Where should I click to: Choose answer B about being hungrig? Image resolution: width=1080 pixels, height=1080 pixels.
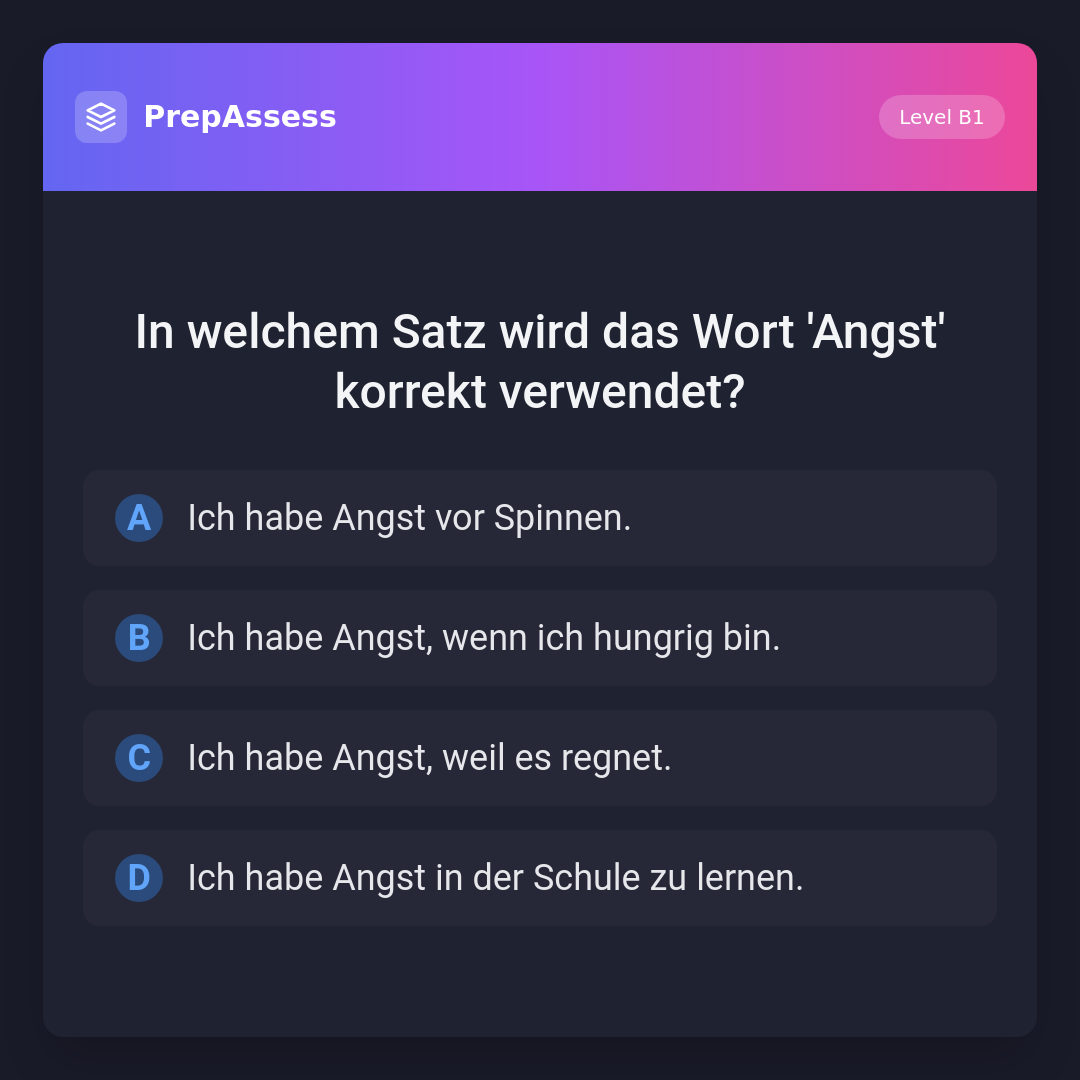(540, 638)
